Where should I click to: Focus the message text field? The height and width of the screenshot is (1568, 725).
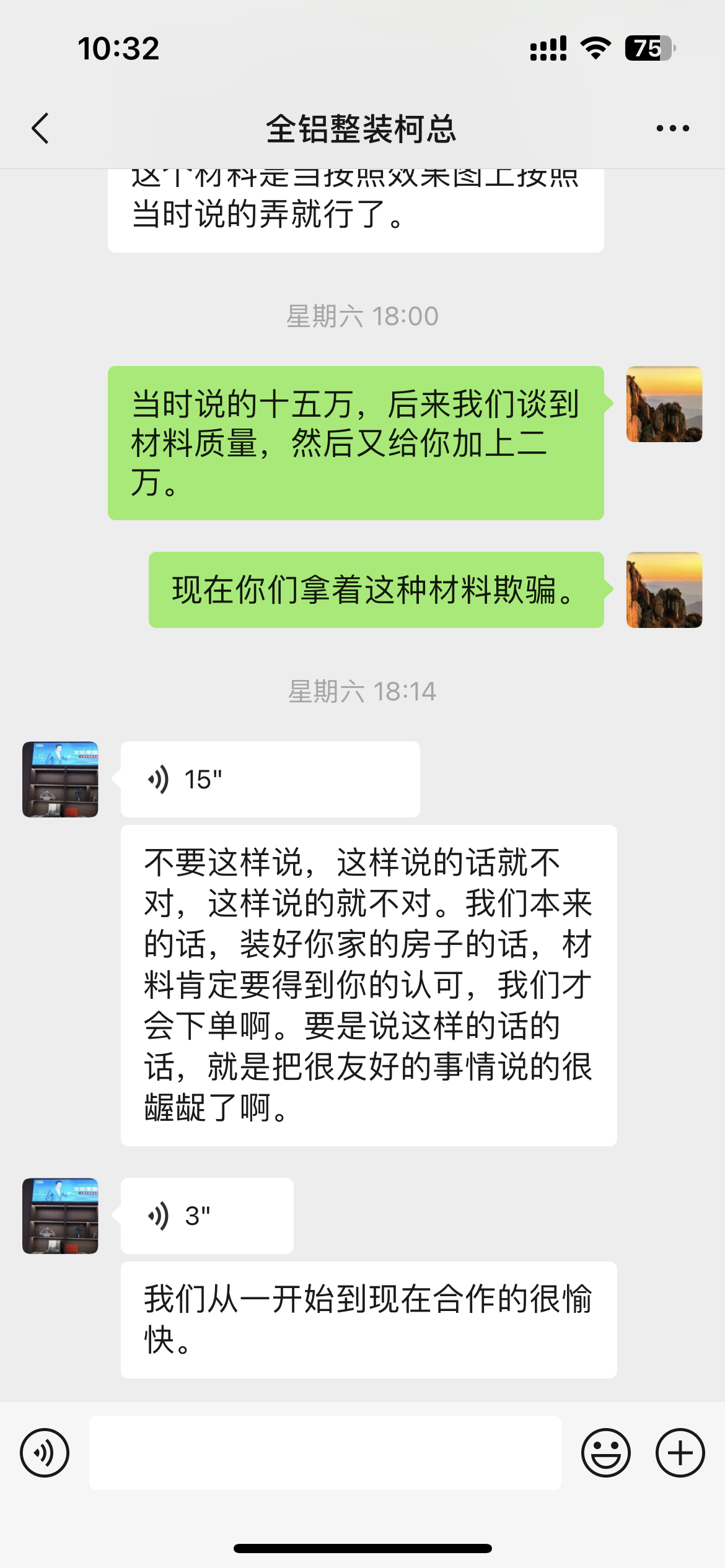(325, 1453)
